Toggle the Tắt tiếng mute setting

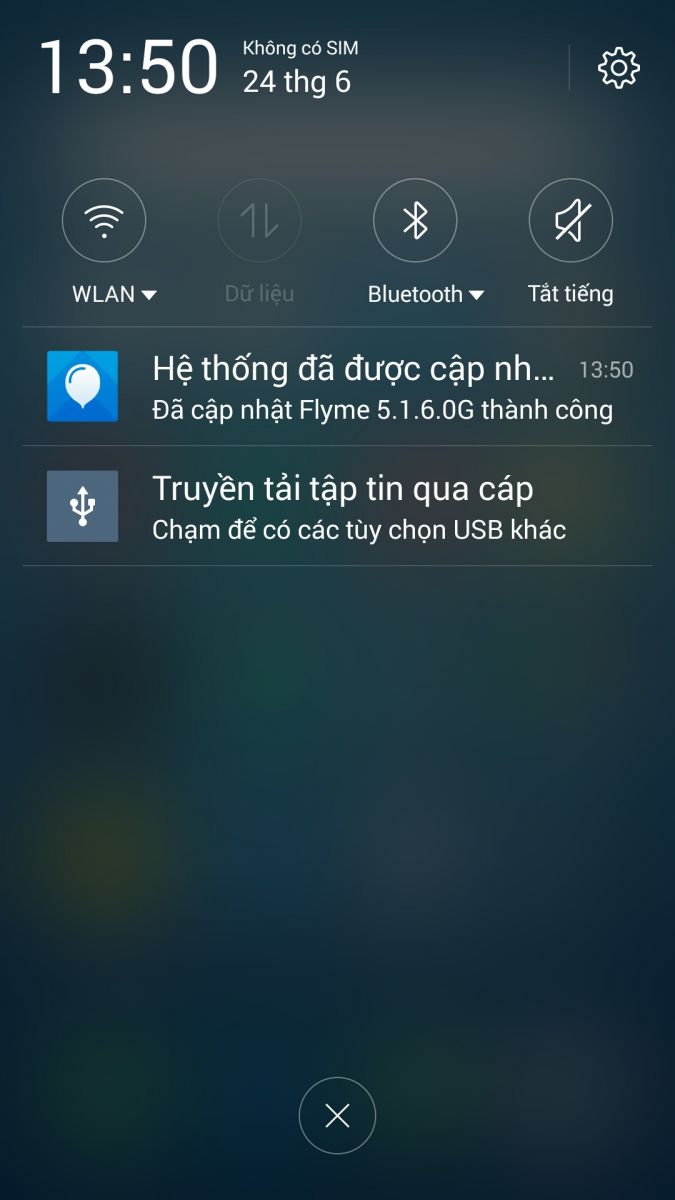(570, 220)
